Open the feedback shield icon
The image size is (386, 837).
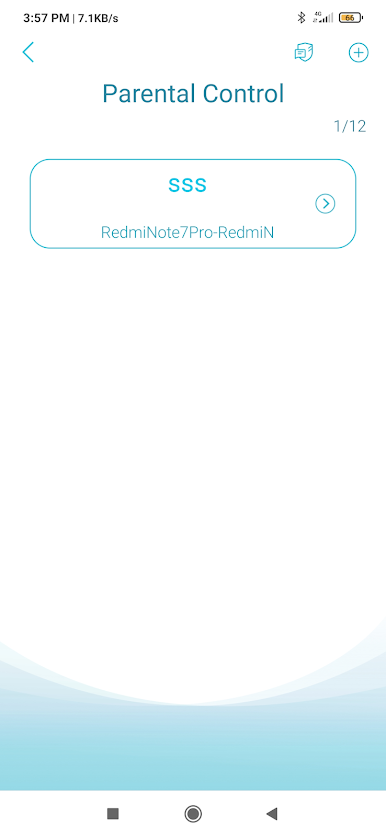(304, 52)
